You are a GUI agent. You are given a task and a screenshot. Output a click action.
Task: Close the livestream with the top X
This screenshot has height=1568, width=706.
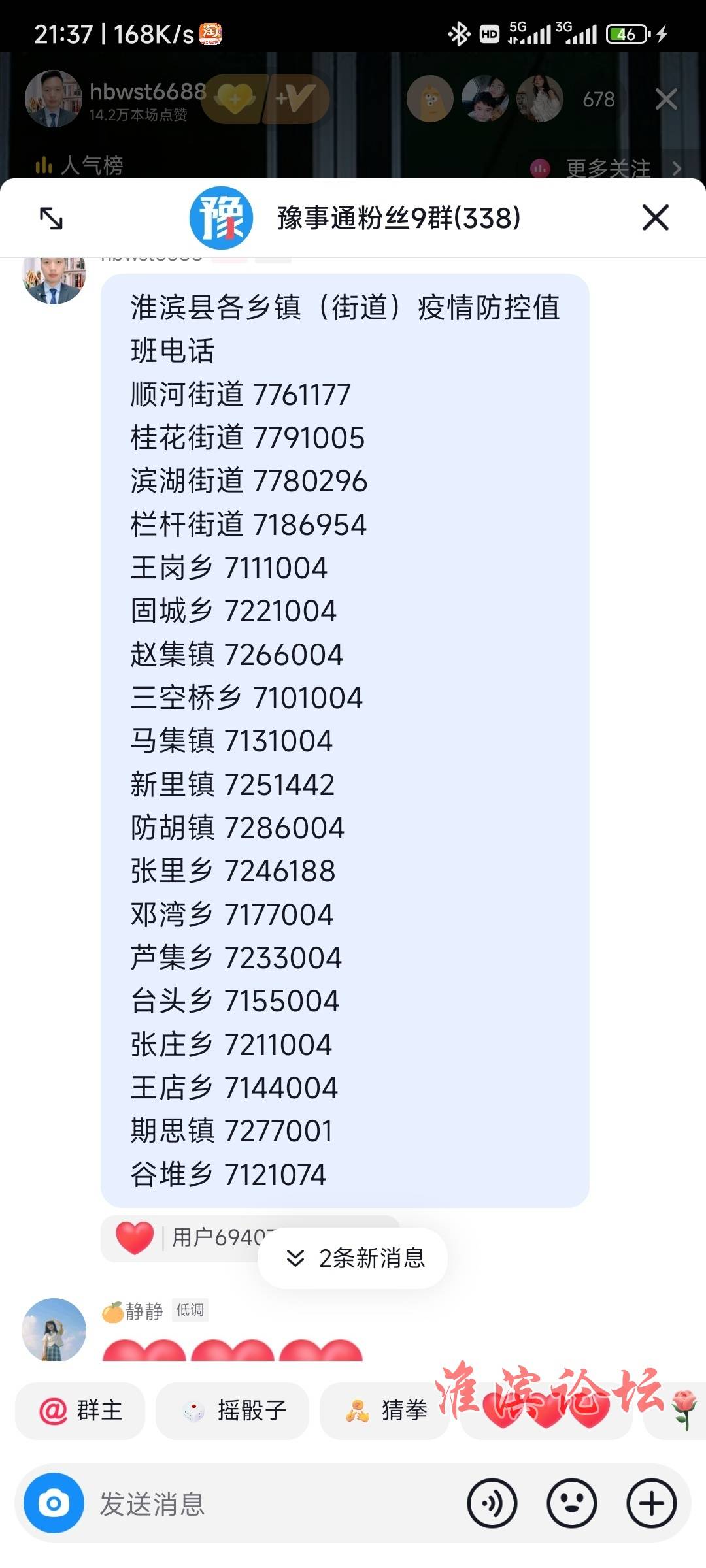click(665, 99)
